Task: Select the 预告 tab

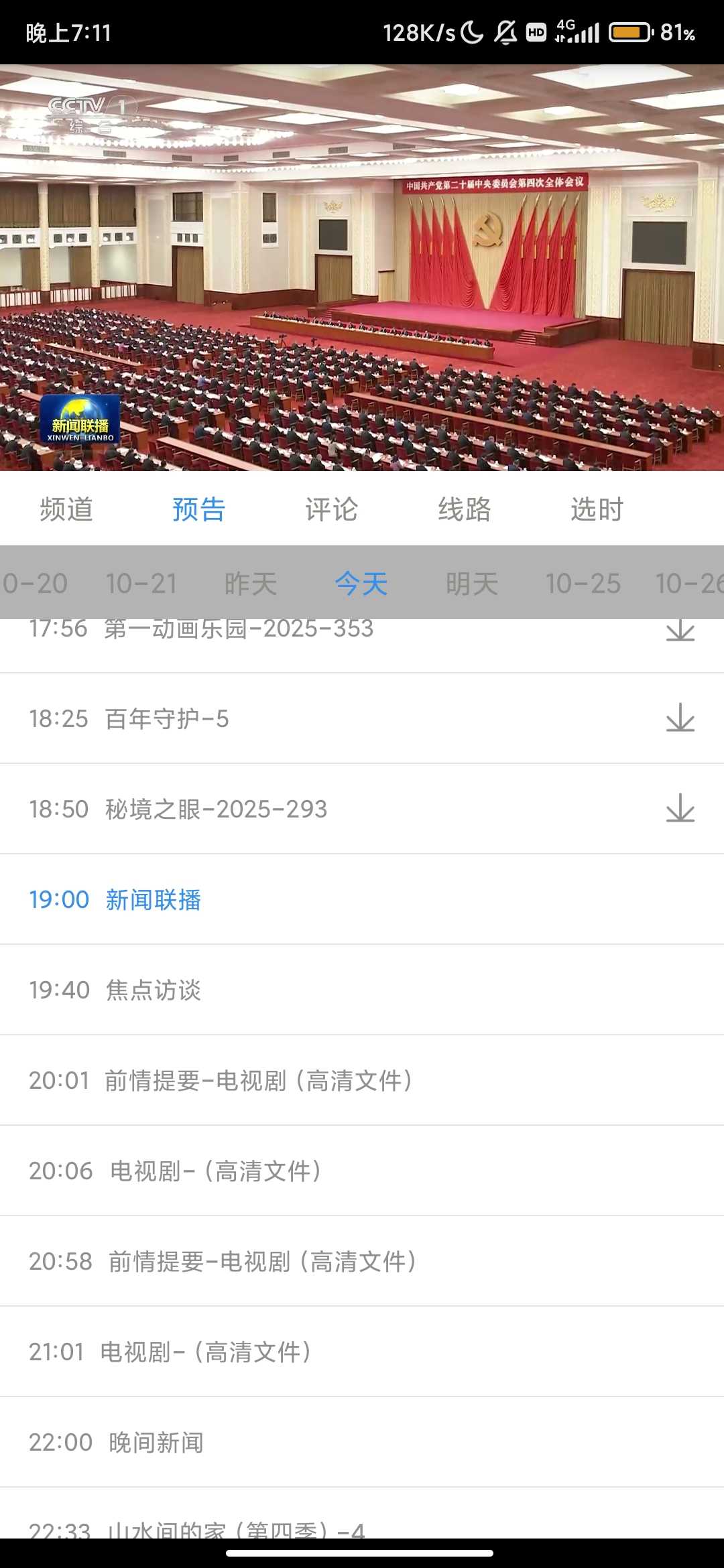Action: (x=198, y=509)
